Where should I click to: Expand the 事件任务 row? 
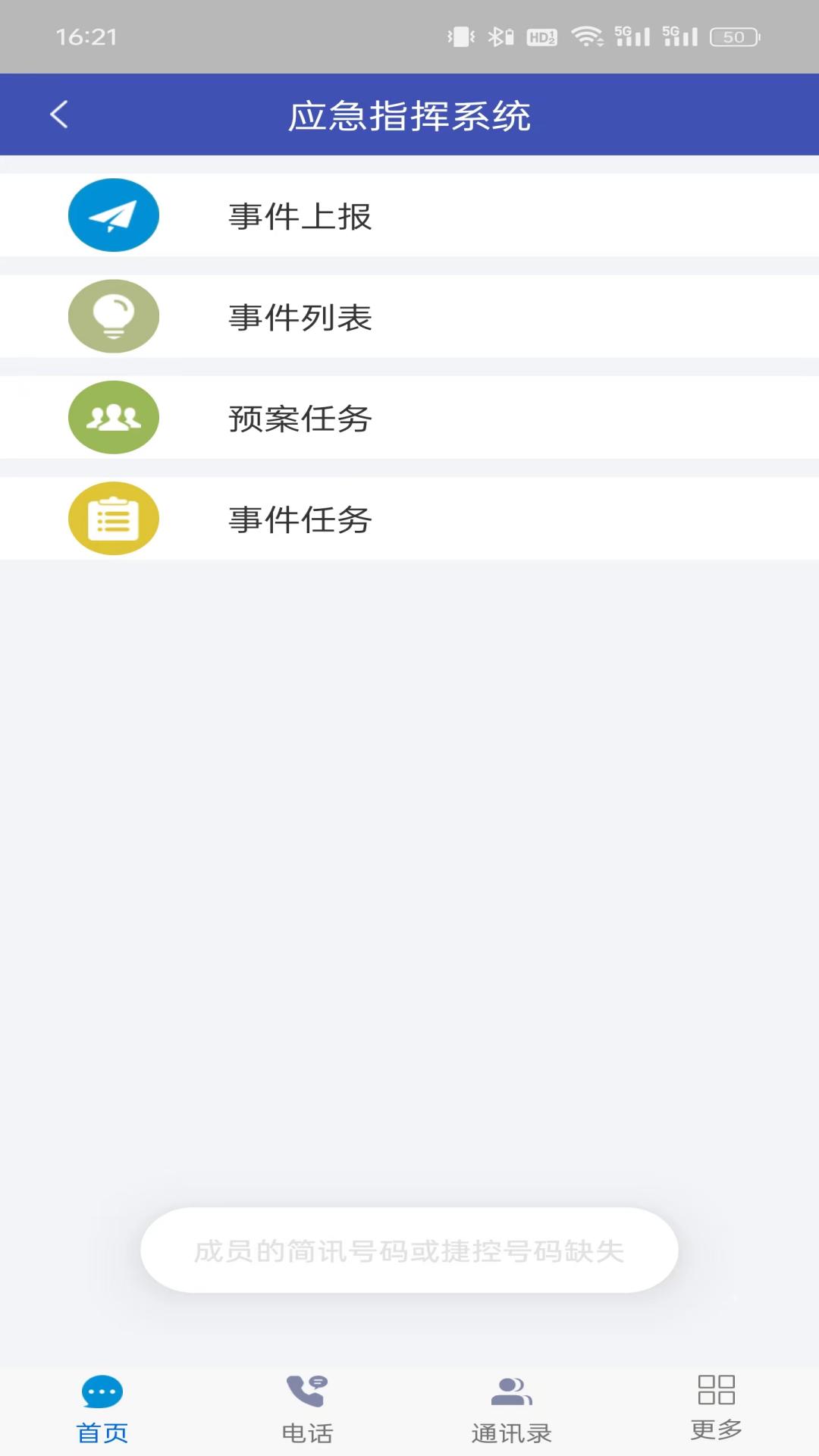(409, 519)
